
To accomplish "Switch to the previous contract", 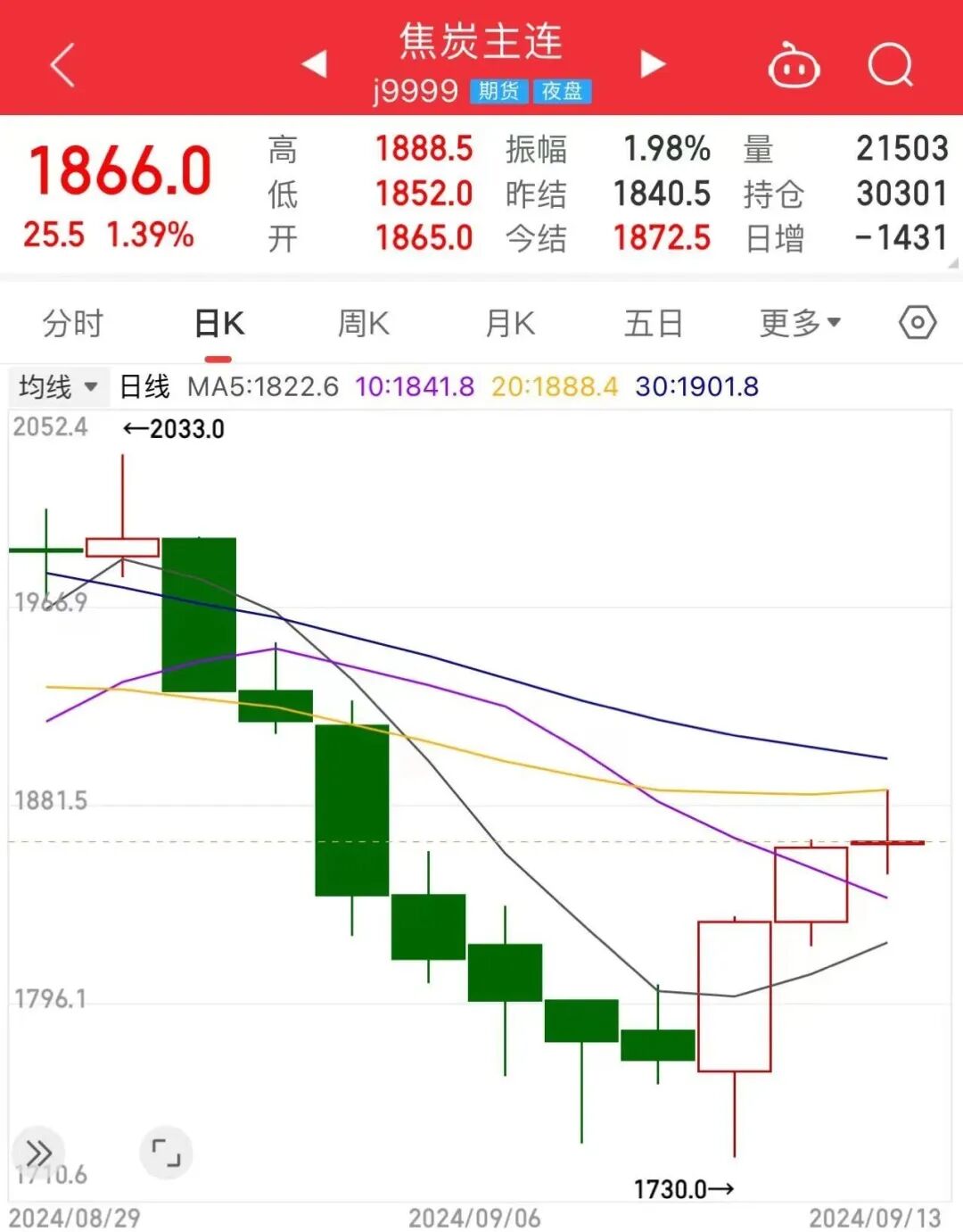I will [x=314, y=64].
